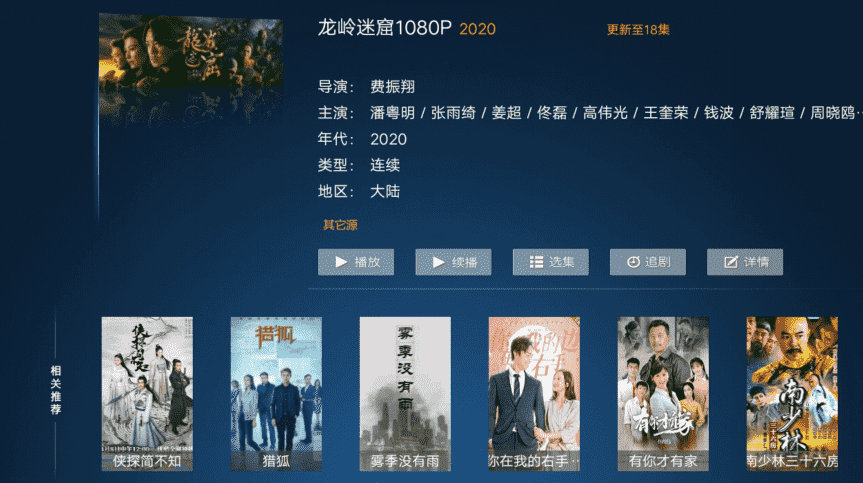863x483 pixels.
Task: Play the 龙岭迷窟 series with 播放
Action: (x=356, y=262)
